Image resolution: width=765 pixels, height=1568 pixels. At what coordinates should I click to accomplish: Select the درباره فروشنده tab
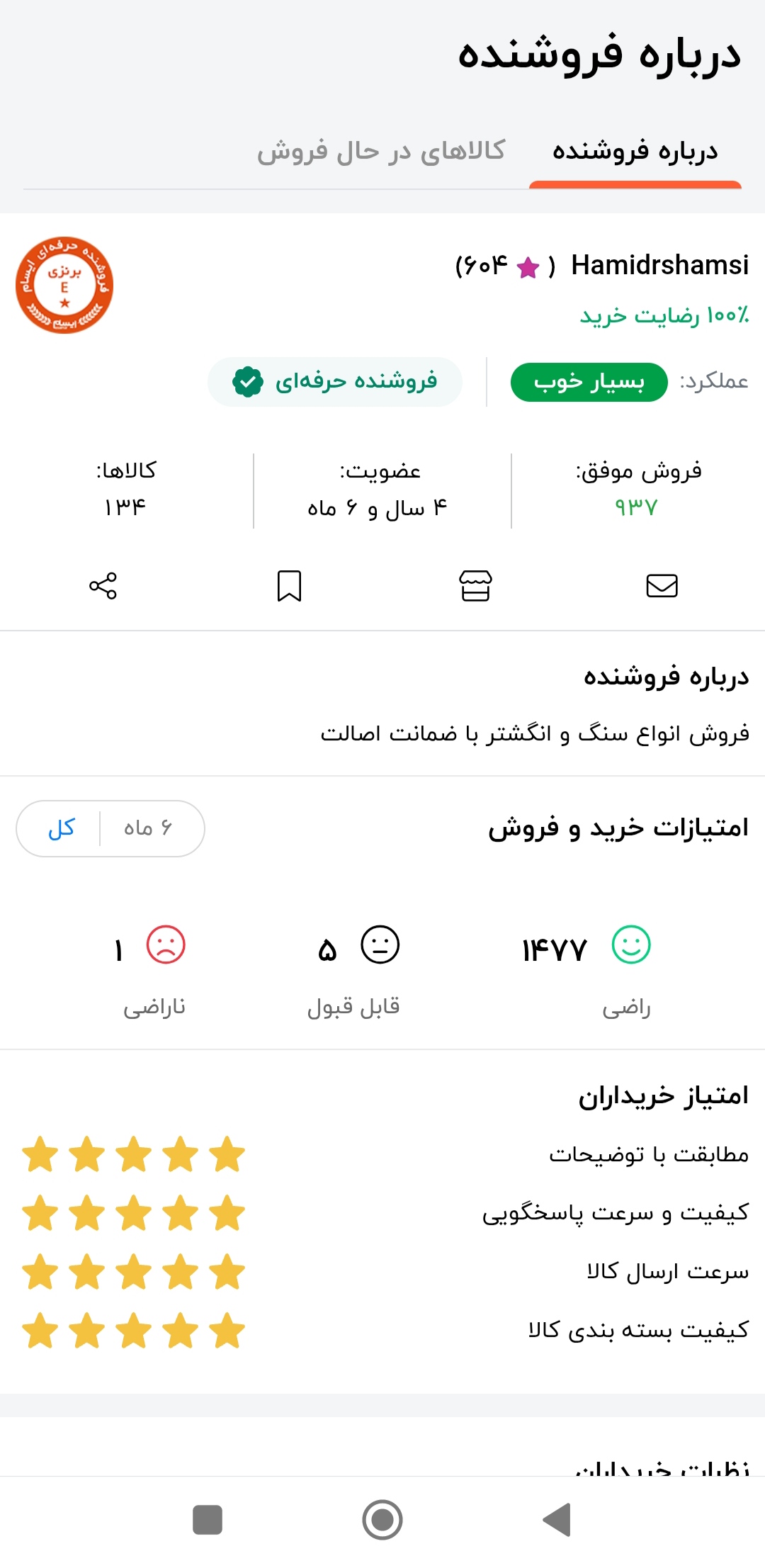tap(635, 152)
